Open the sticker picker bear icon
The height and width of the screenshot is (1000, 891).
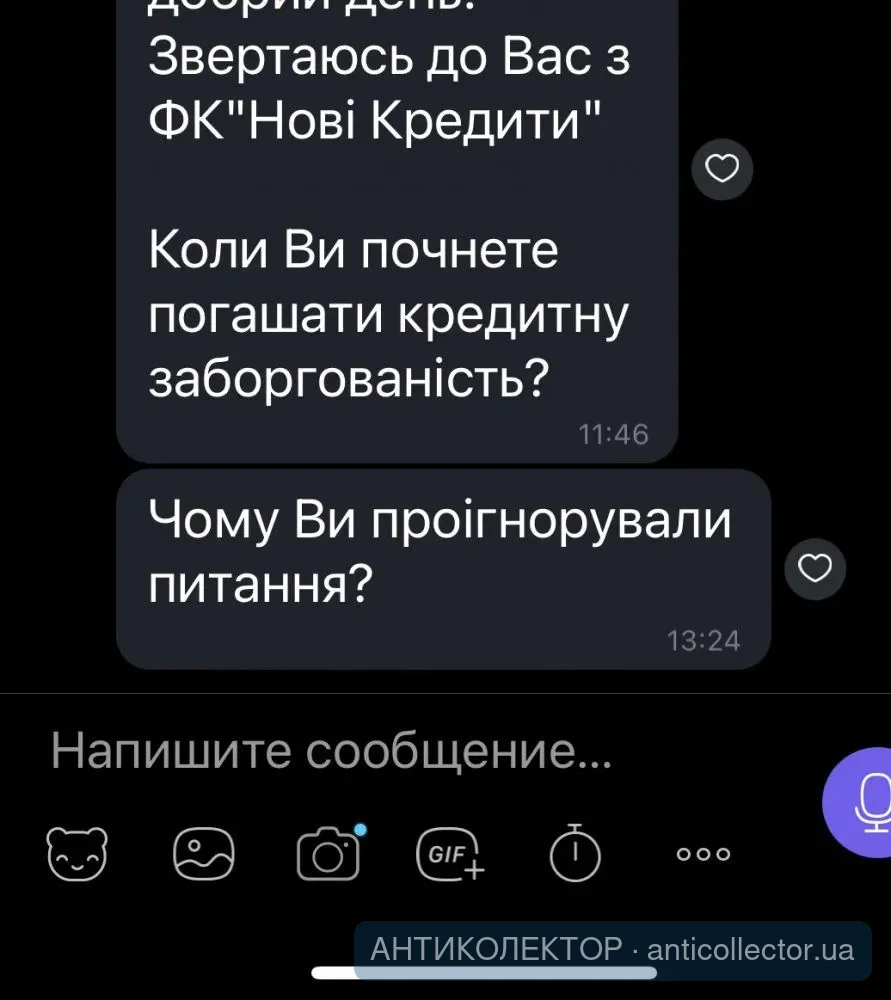tap(77, 853)
